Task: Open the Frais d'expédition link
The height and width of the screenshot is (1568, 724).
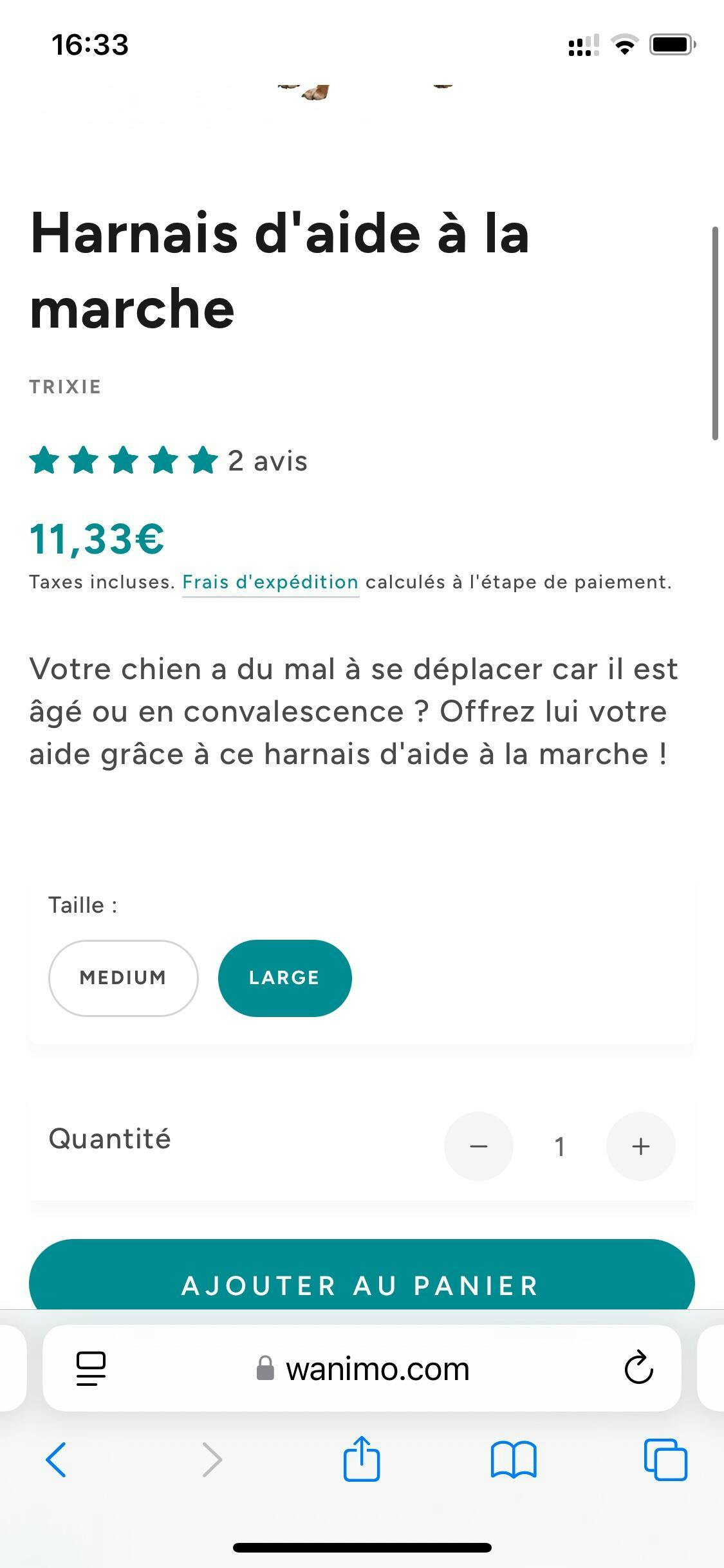Action: (x=270, y=583)
